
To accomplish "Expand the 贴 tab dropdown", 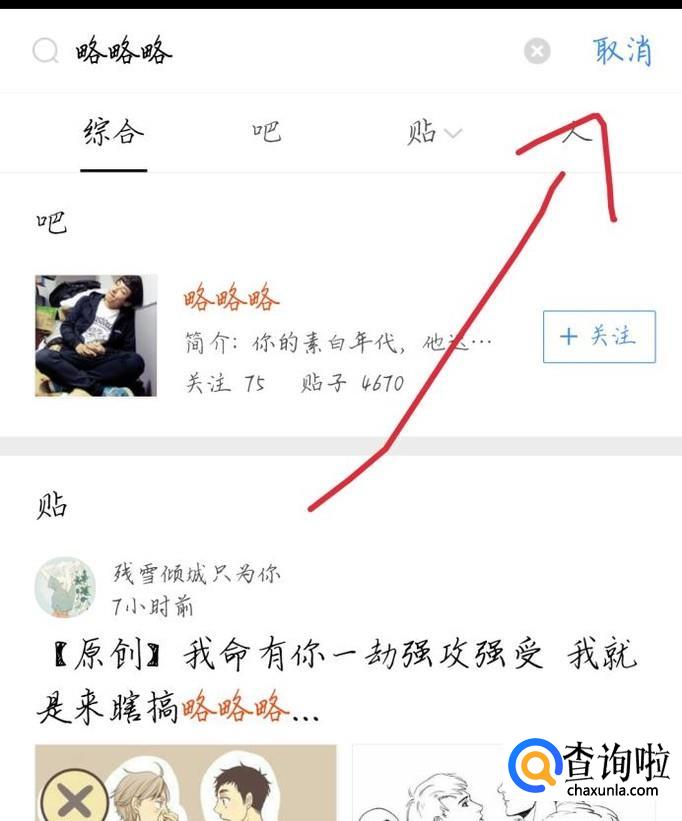I will pos(434,132).
